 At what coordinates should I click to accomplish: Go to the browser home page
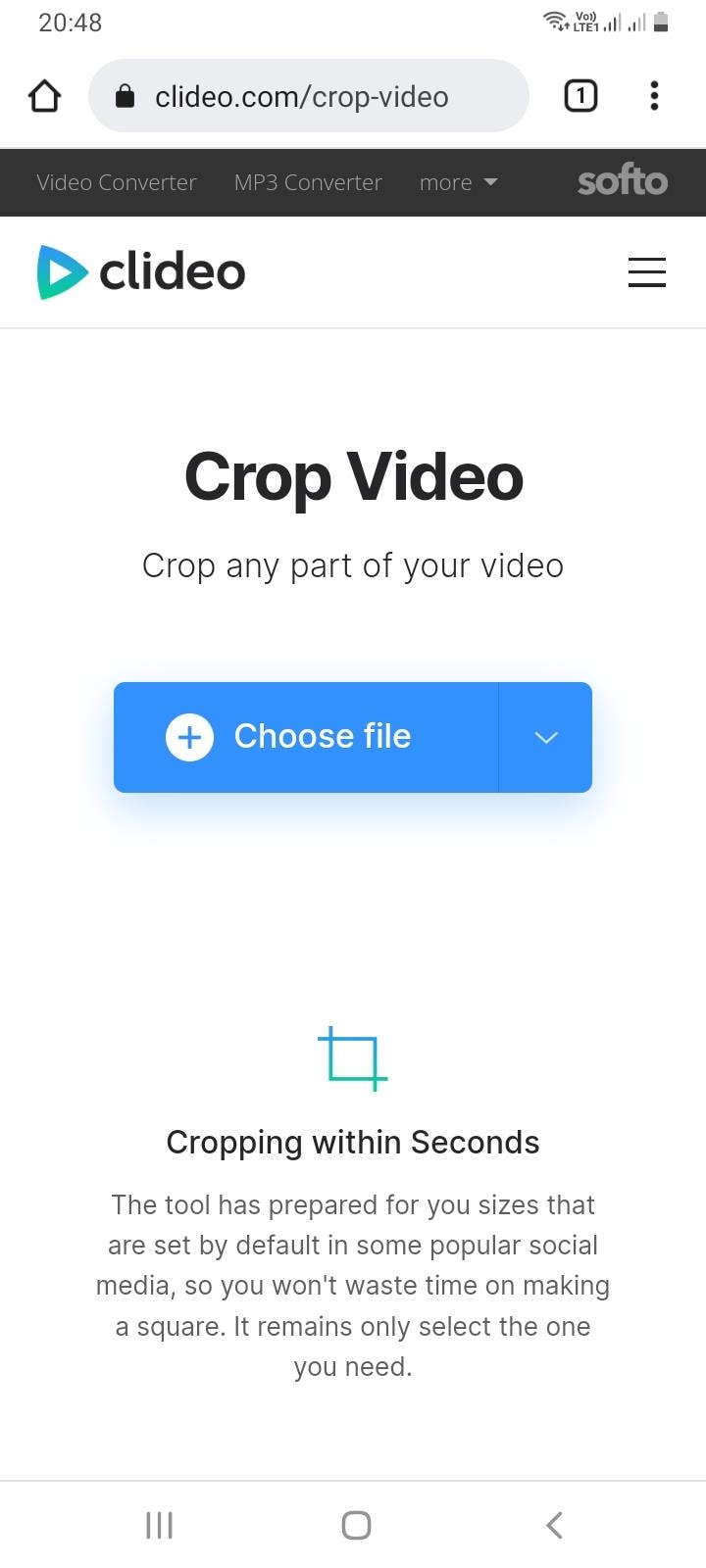[45, 96]
